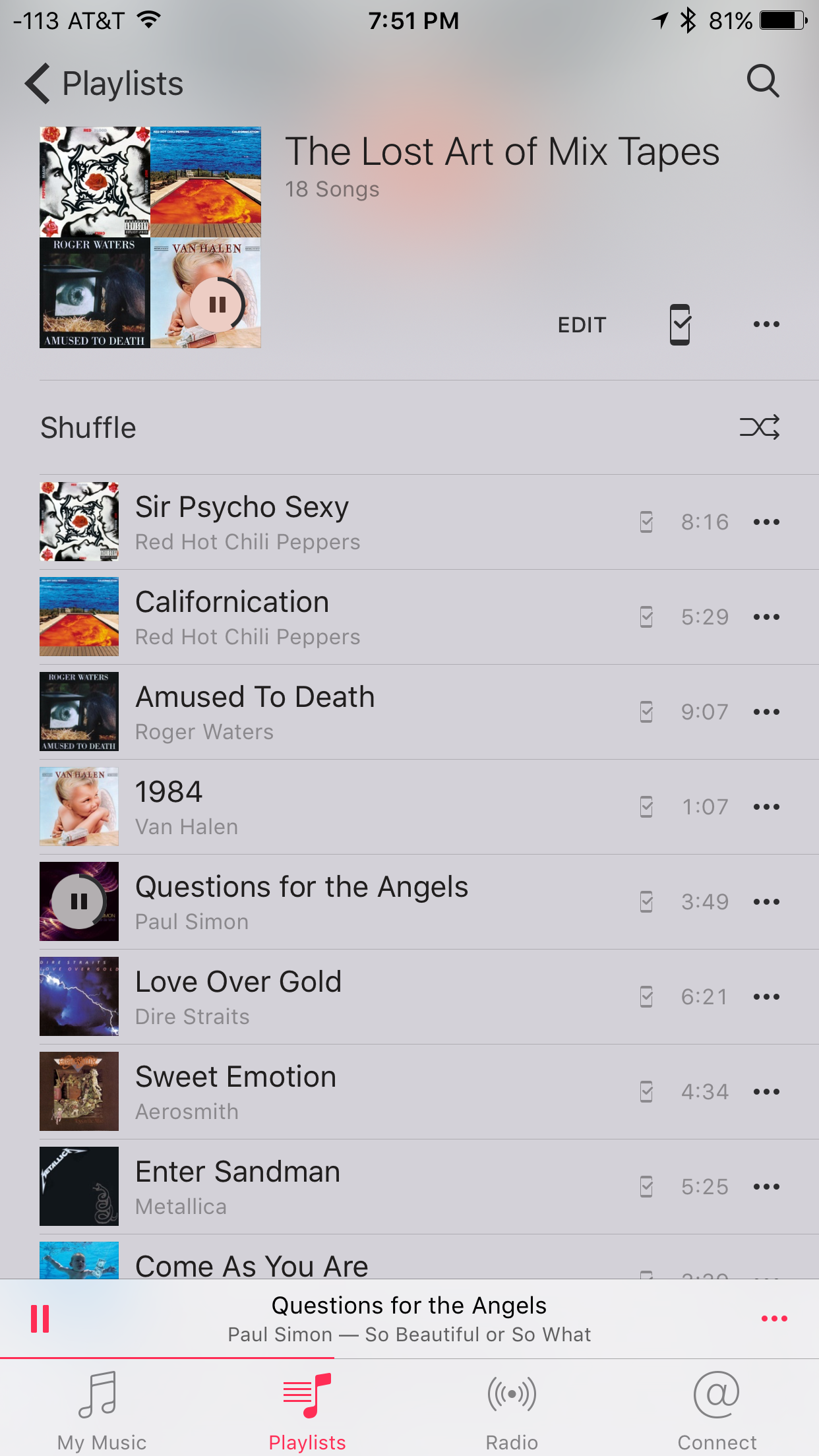Shuffle the playlist songs

point(759,427)
